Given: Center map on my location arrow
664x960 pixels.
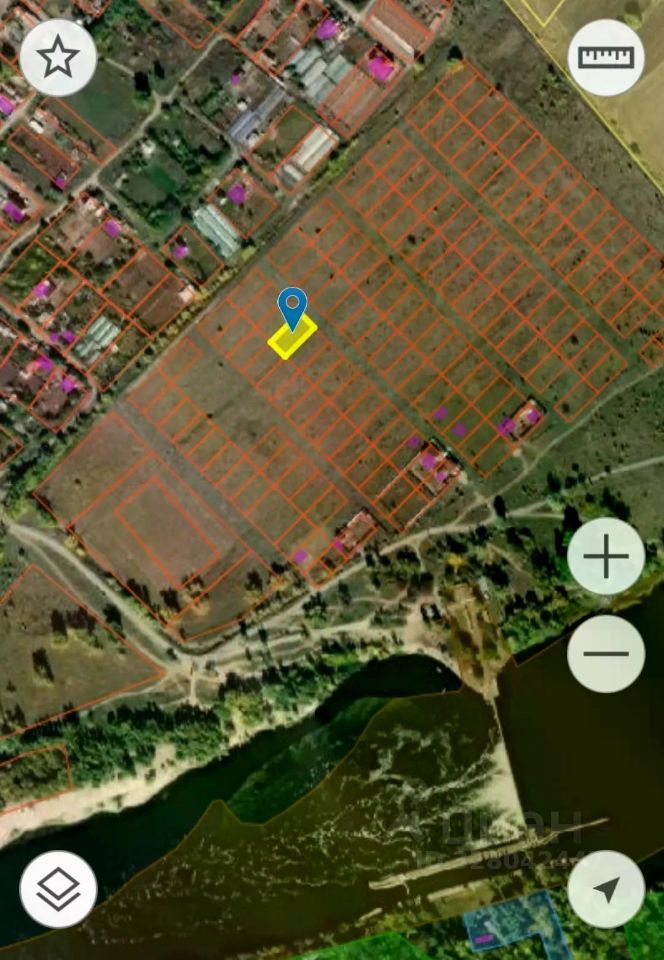Looking at the screenshot, I should [x=606, y=889].
